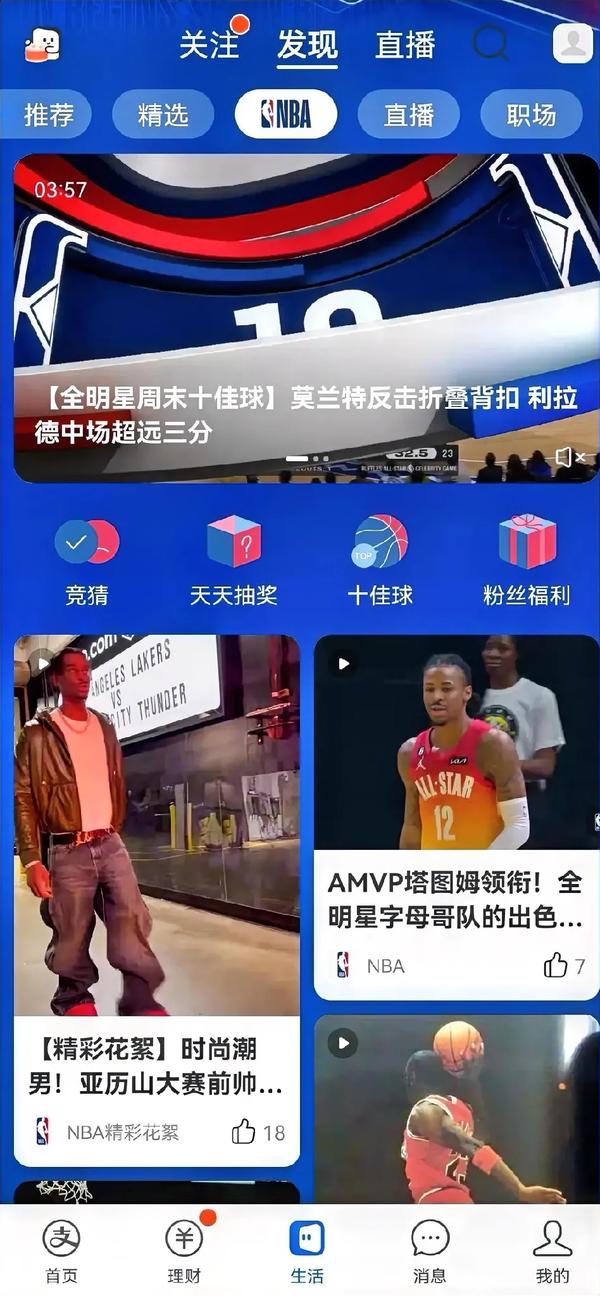Select the 精选 chip
Screen dimensions: 600x1296
[x=163, y=115]
